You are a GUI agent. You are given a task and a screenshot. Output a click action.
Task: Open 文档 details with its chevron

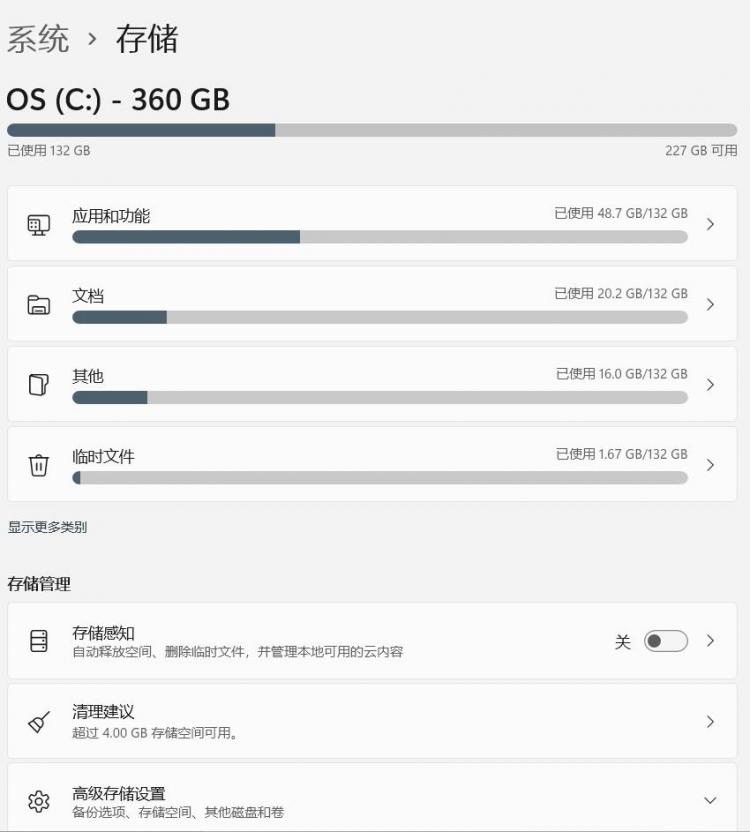711,304
